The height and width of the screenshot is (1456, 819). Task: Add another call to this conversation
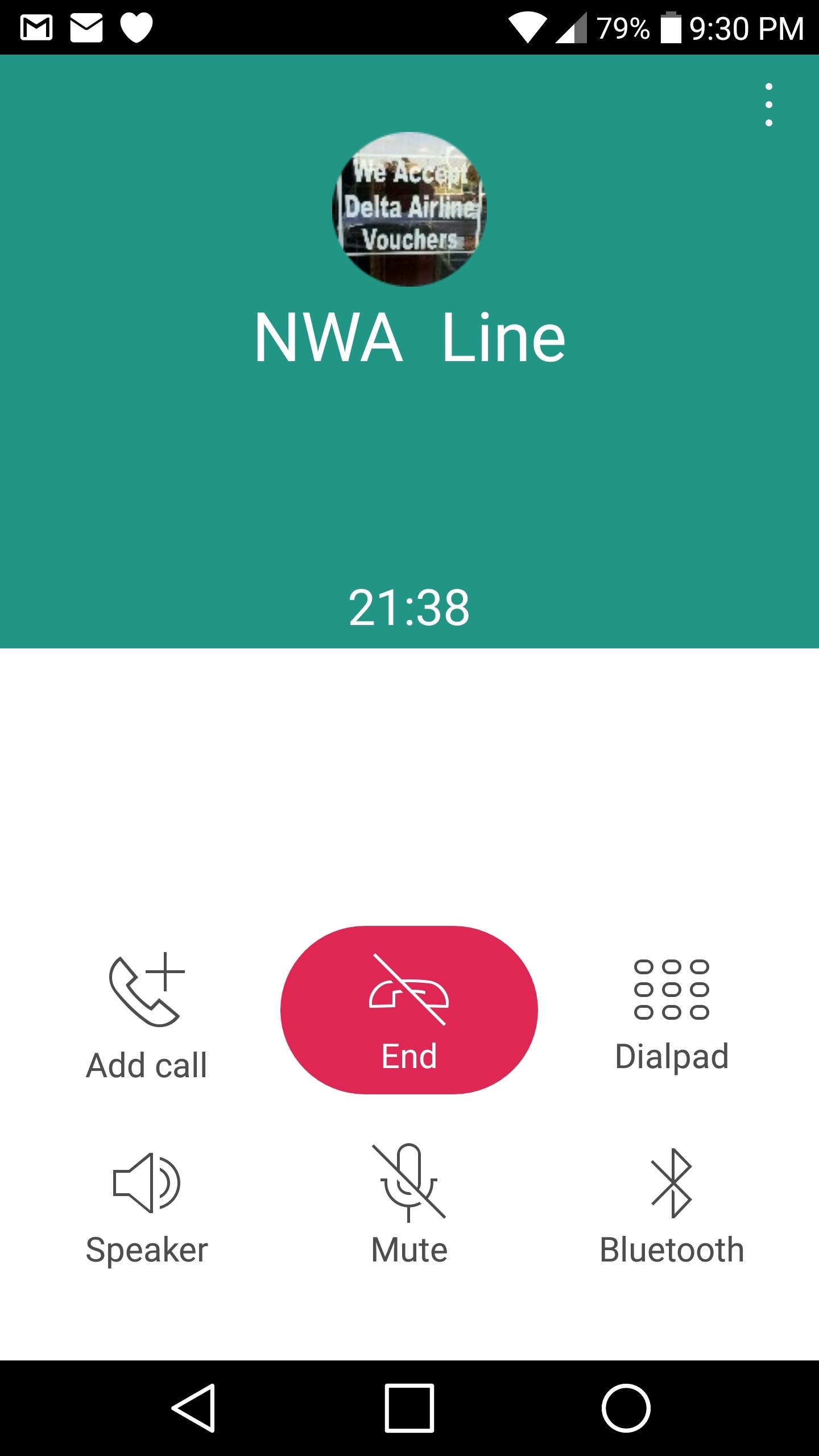point(146,1015)
